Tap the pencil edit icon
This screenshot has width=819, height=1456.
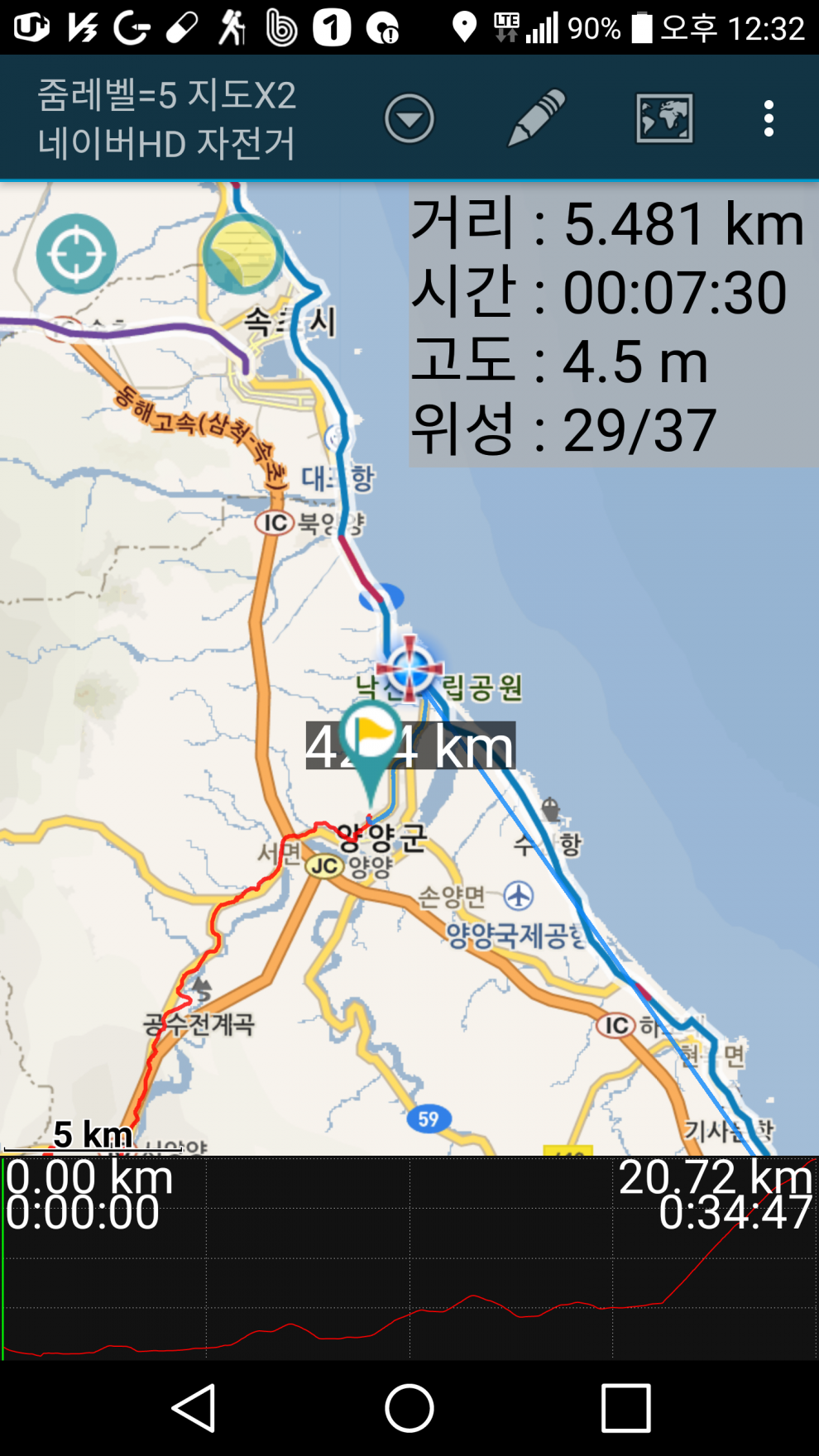pyautogui.click(x=536, y=118)
